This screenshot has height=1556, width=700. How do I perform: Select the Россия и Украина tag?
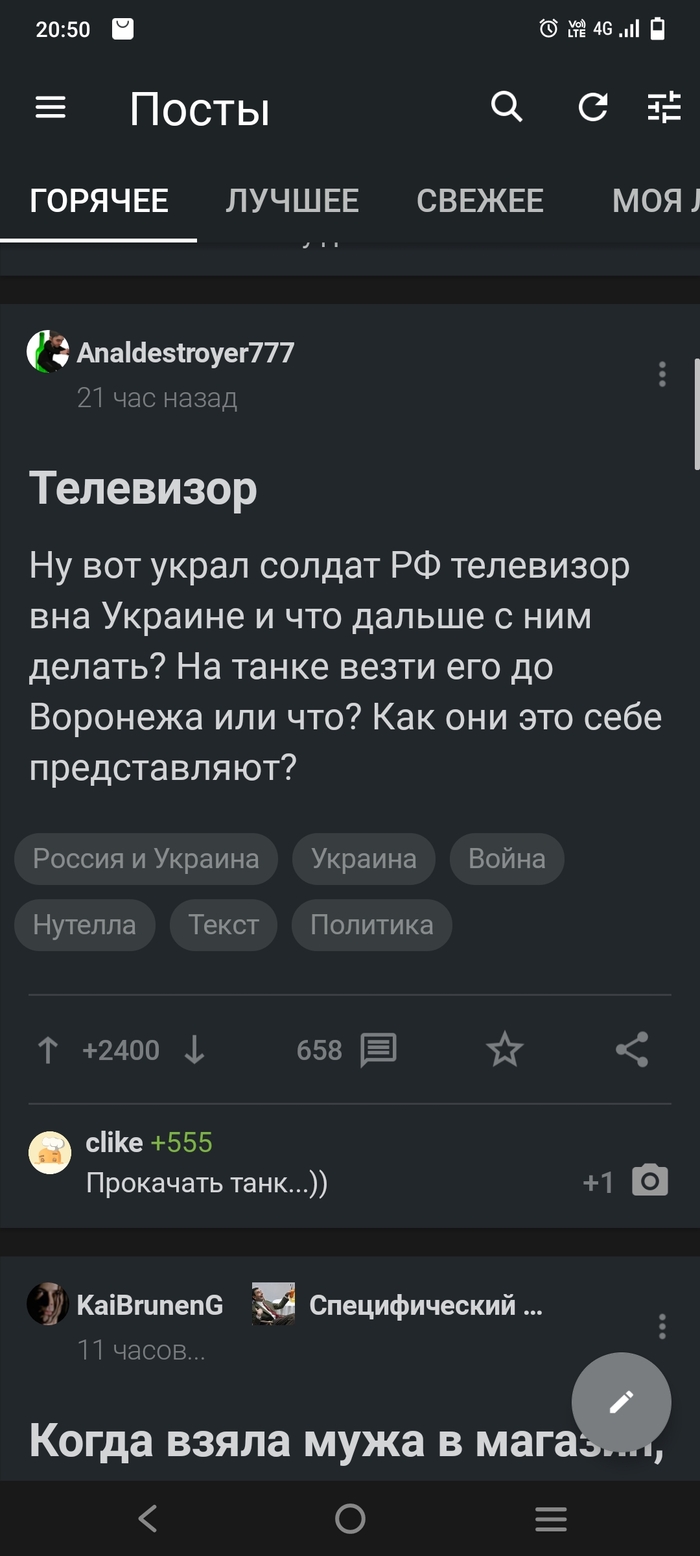click(x=146, y=859)
